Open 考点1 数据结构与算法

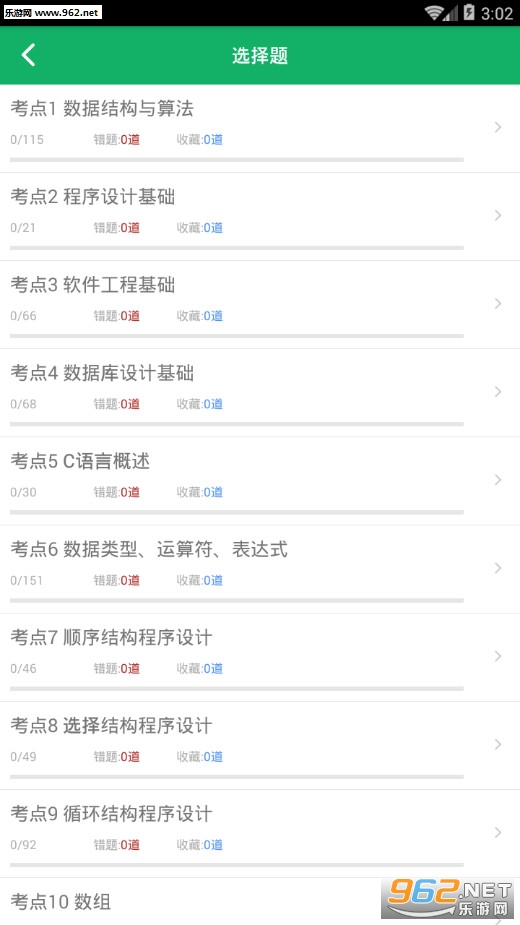coord(260,129)
